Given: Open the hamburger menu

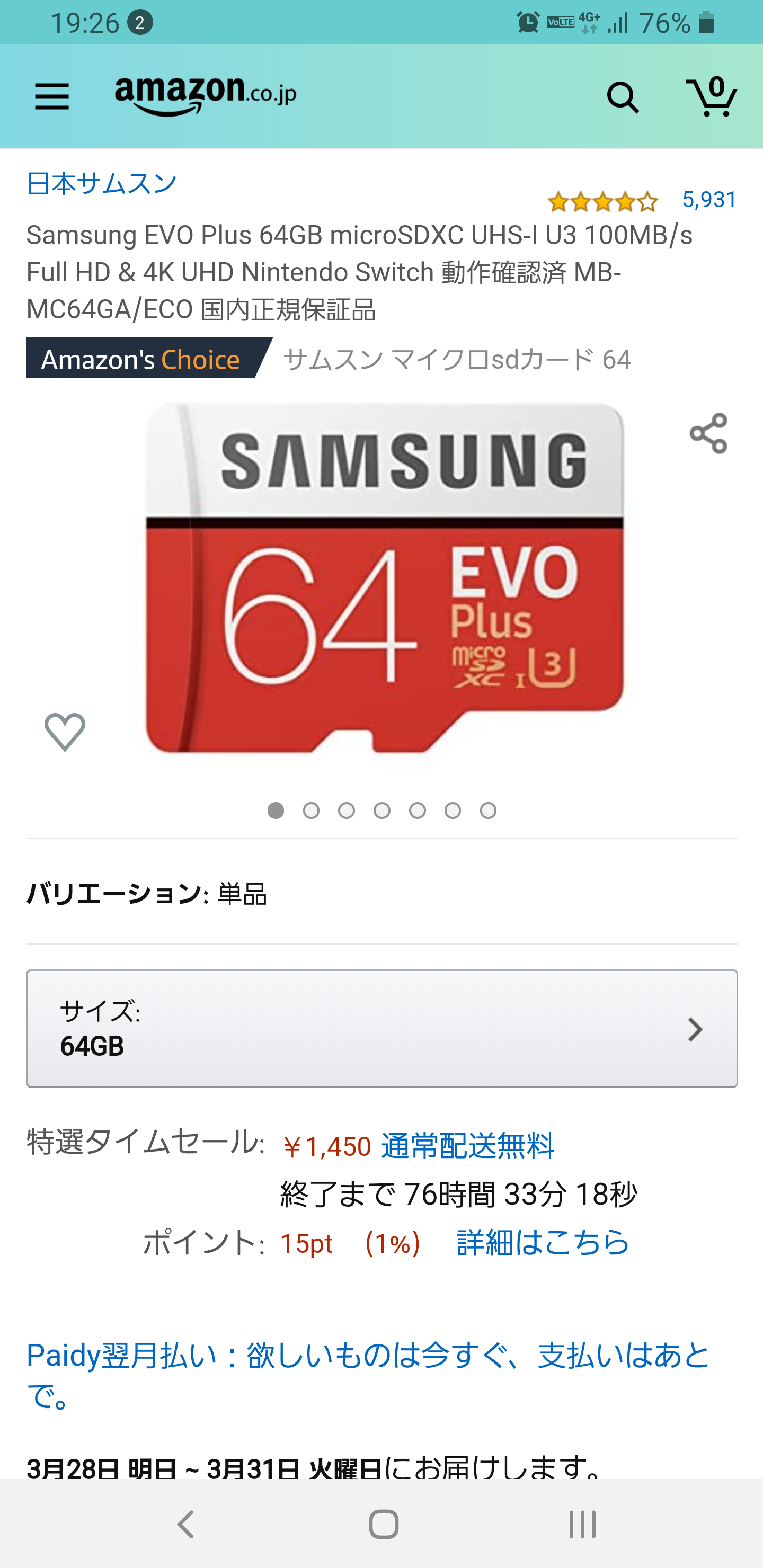Looking at the screenshot, I should (52, 97).
